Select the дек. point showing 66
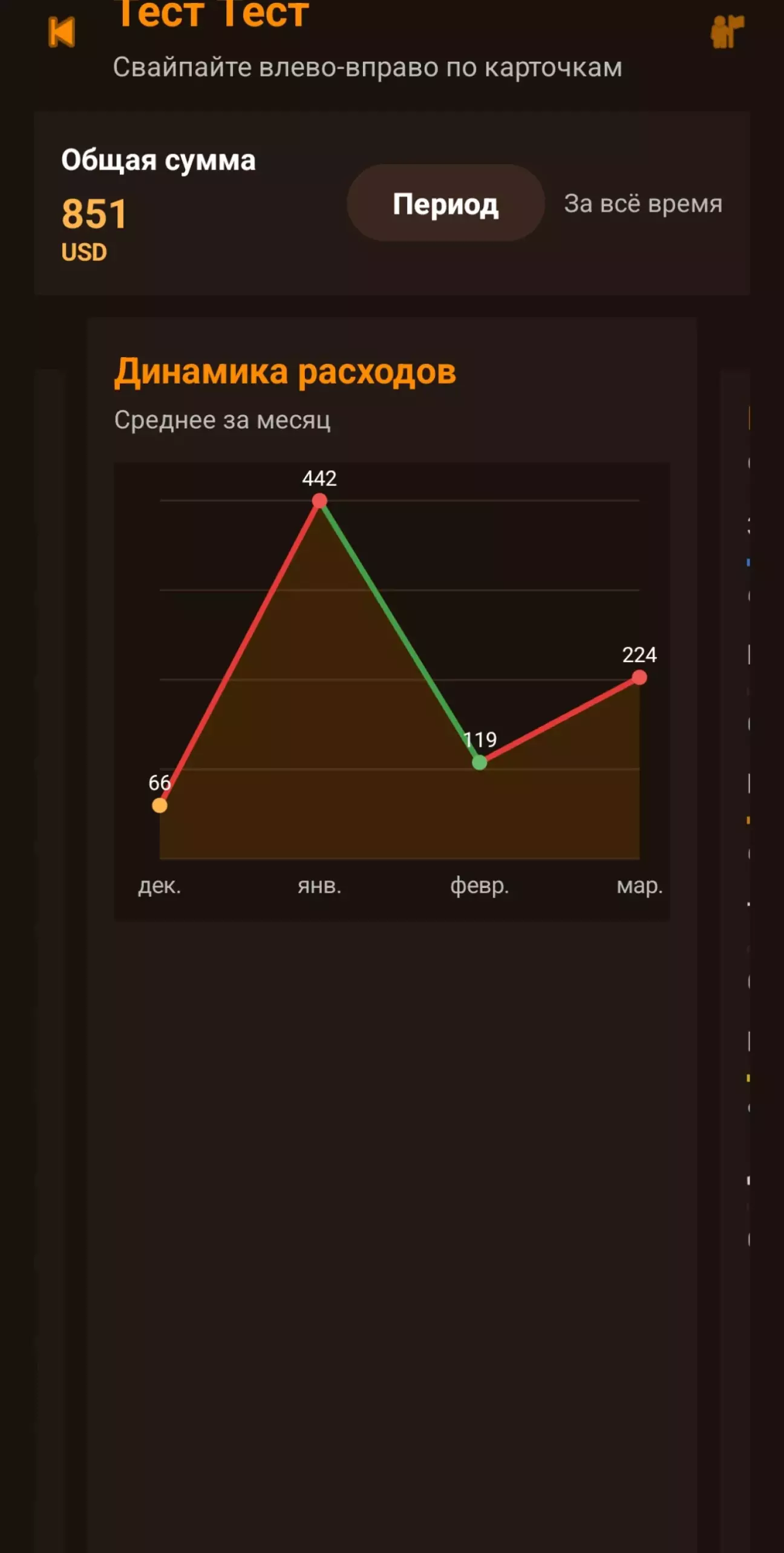This screenshot has height=1553, width=784. tap(160, 805)
